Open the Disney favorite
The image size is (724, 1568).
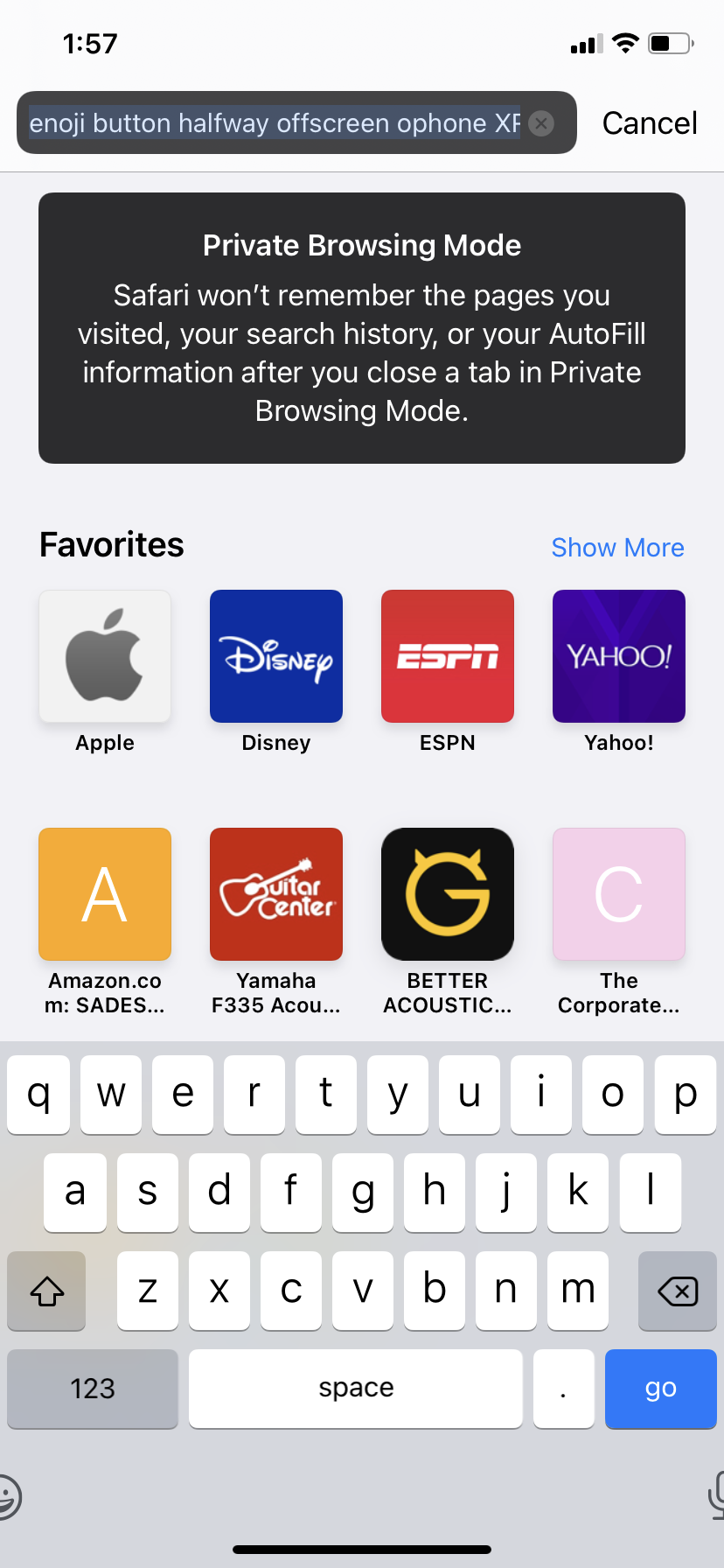point(276,656)
